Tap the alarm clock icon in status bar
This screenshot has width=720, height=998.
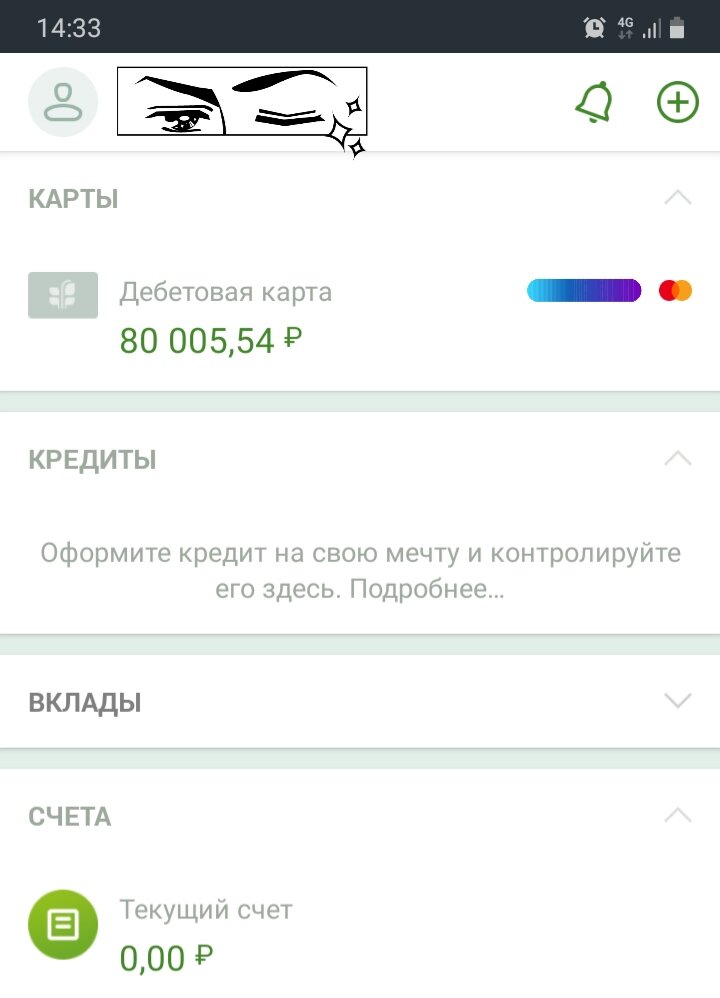click(594, 27)
